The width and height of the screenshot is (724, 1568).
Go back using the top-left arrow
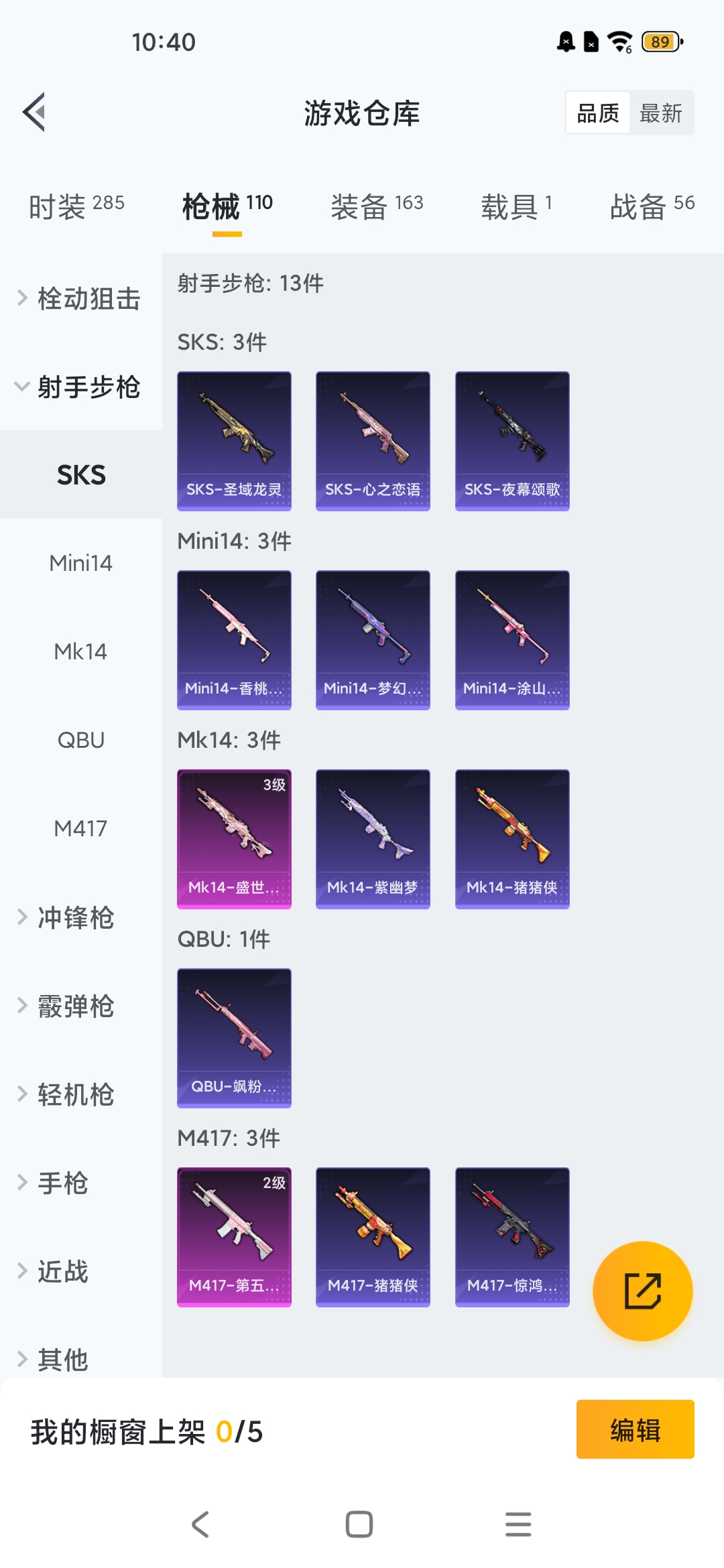(35, 112)
